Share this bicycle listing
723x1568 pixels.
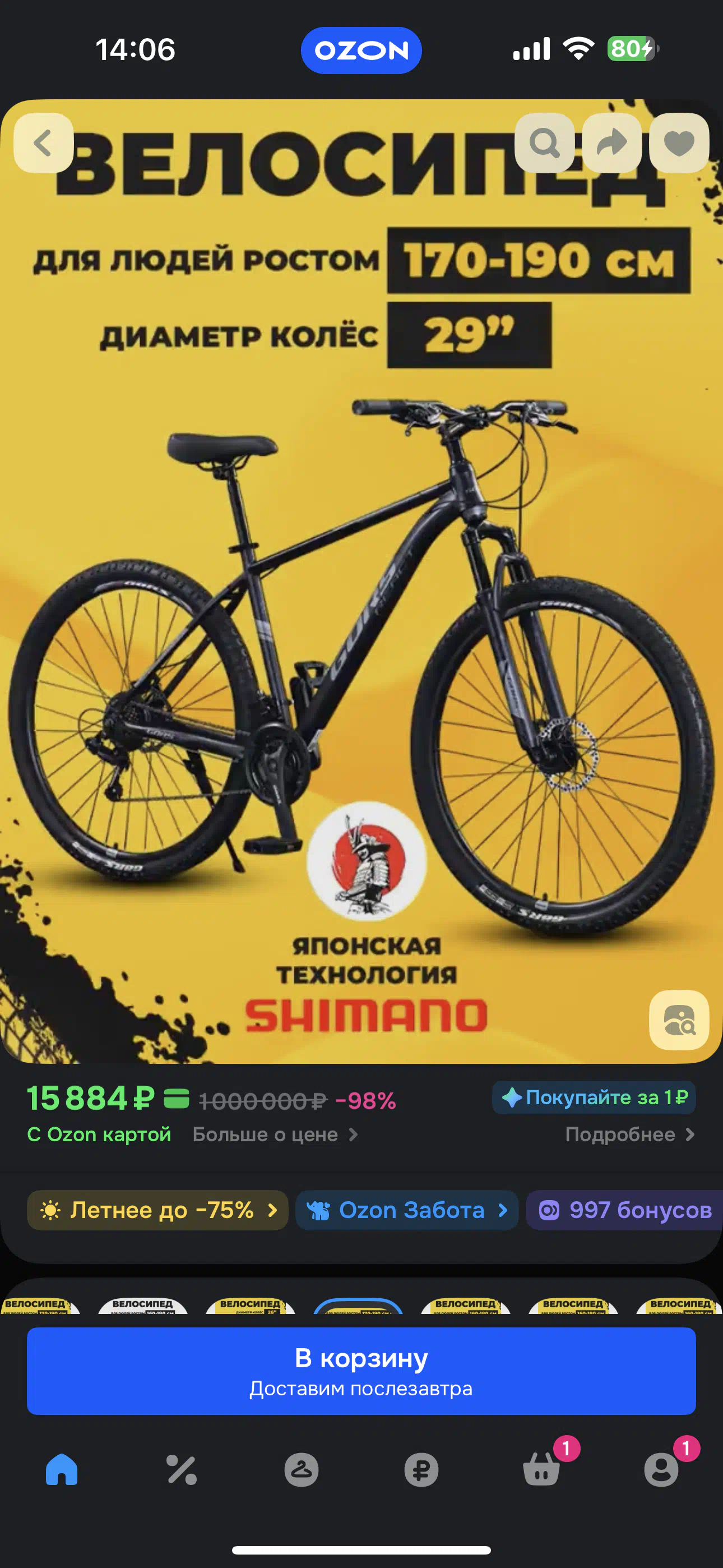(611, 143)
